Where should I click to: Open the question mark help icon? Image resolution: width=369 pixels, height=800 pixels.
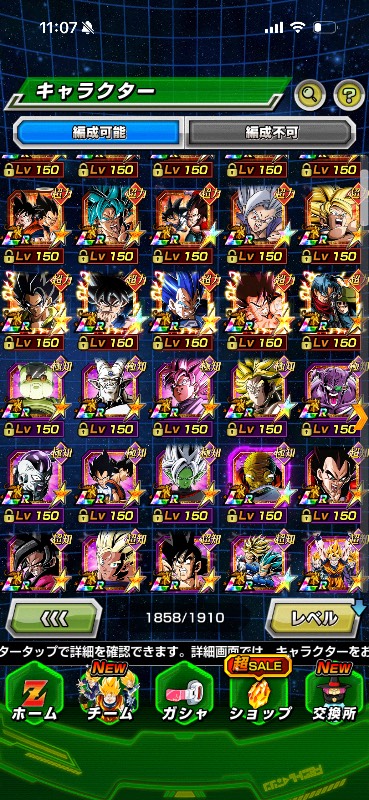pyautogui.click(x=349, y=93)
